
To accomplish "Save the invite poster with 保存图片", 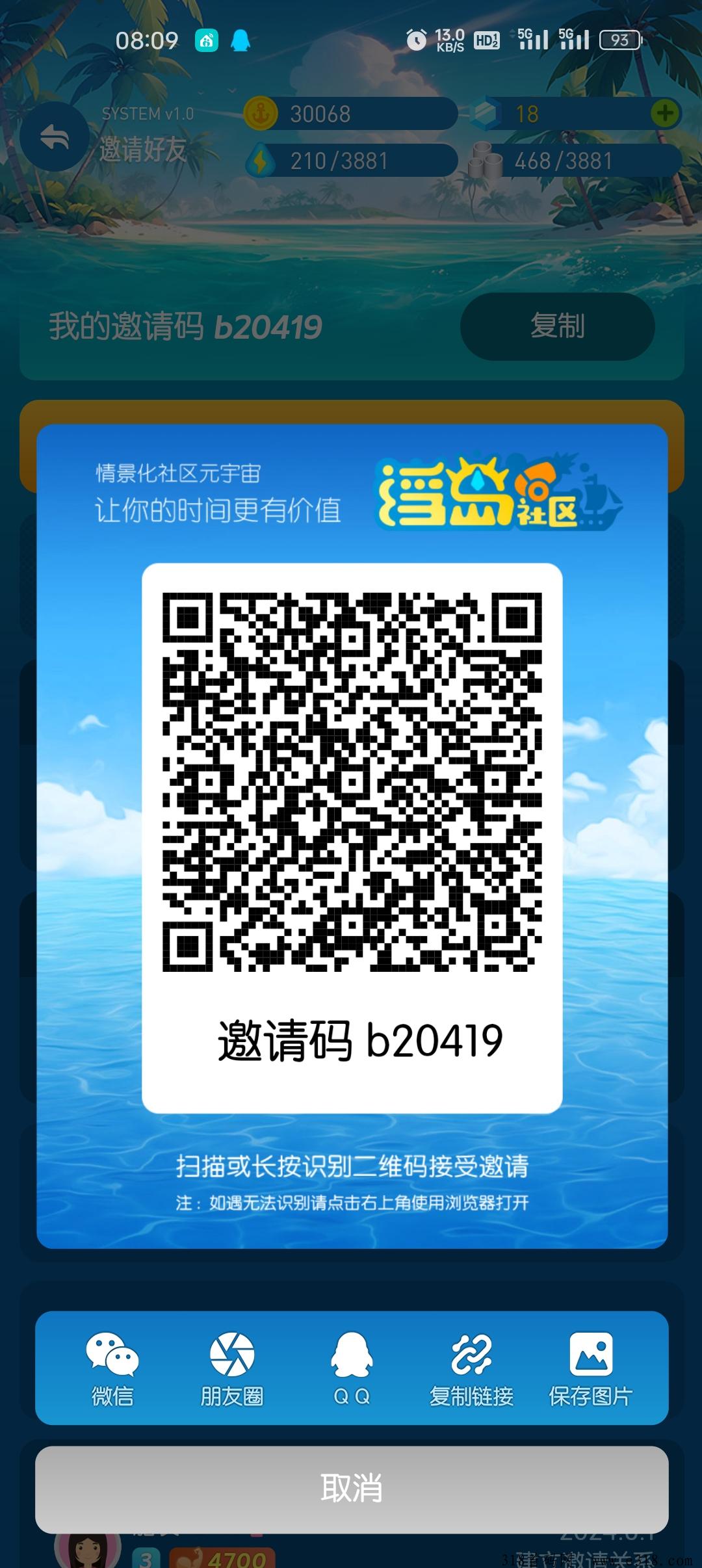I will [590, 1368].
